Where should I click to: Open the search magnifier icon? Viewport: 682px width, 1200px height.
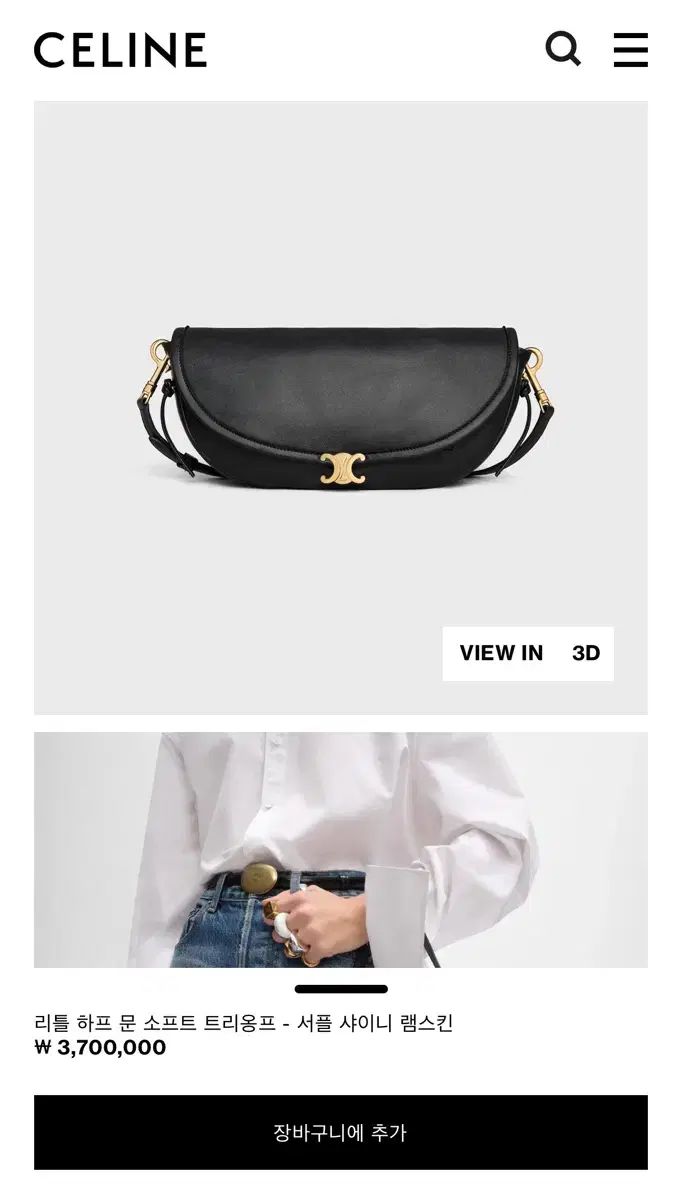point(563,49)
